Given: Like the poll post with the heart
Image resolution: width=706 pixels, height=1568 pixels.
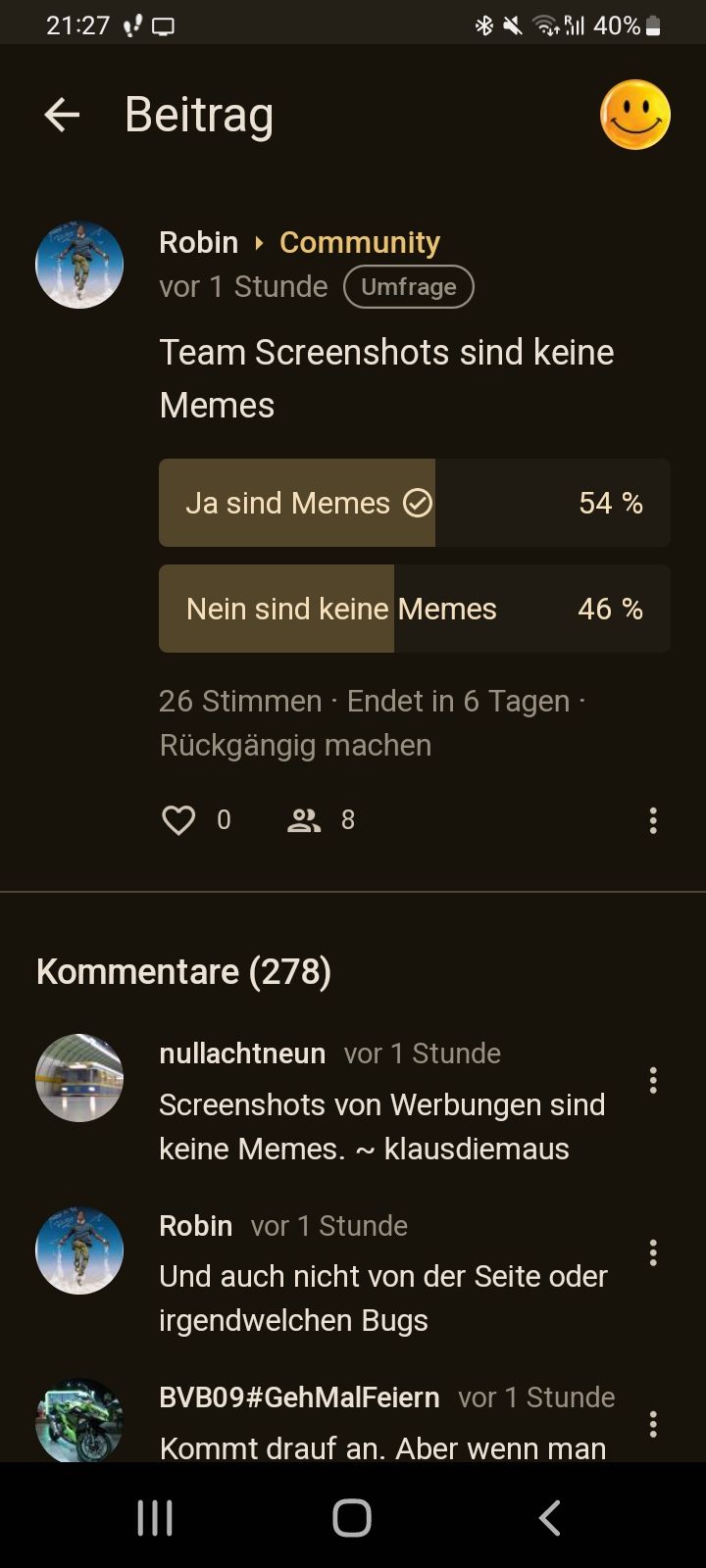Looking at the screenshot, I should (178, 820).
